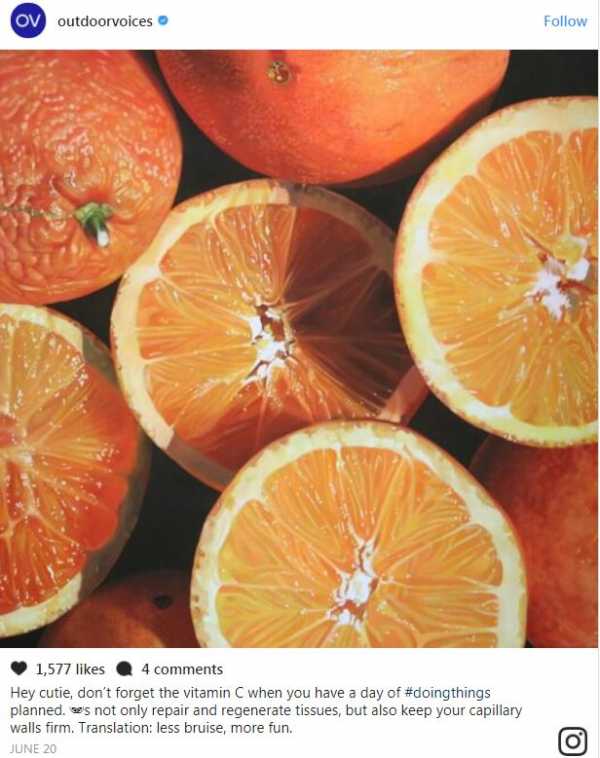Open the oranges post image

coord(300,348)
